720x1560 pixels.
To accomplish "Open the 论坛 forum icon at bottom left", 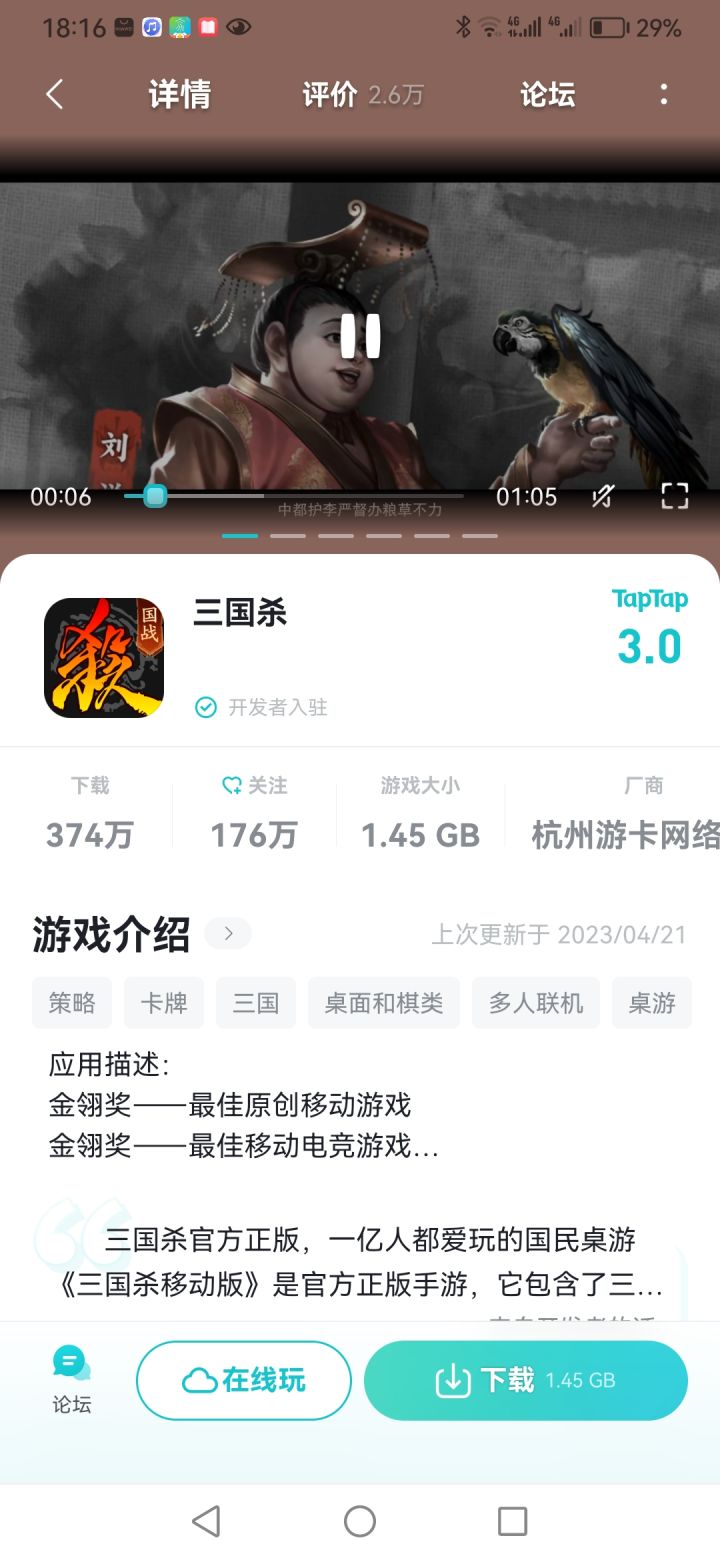I will point(69,1364).
